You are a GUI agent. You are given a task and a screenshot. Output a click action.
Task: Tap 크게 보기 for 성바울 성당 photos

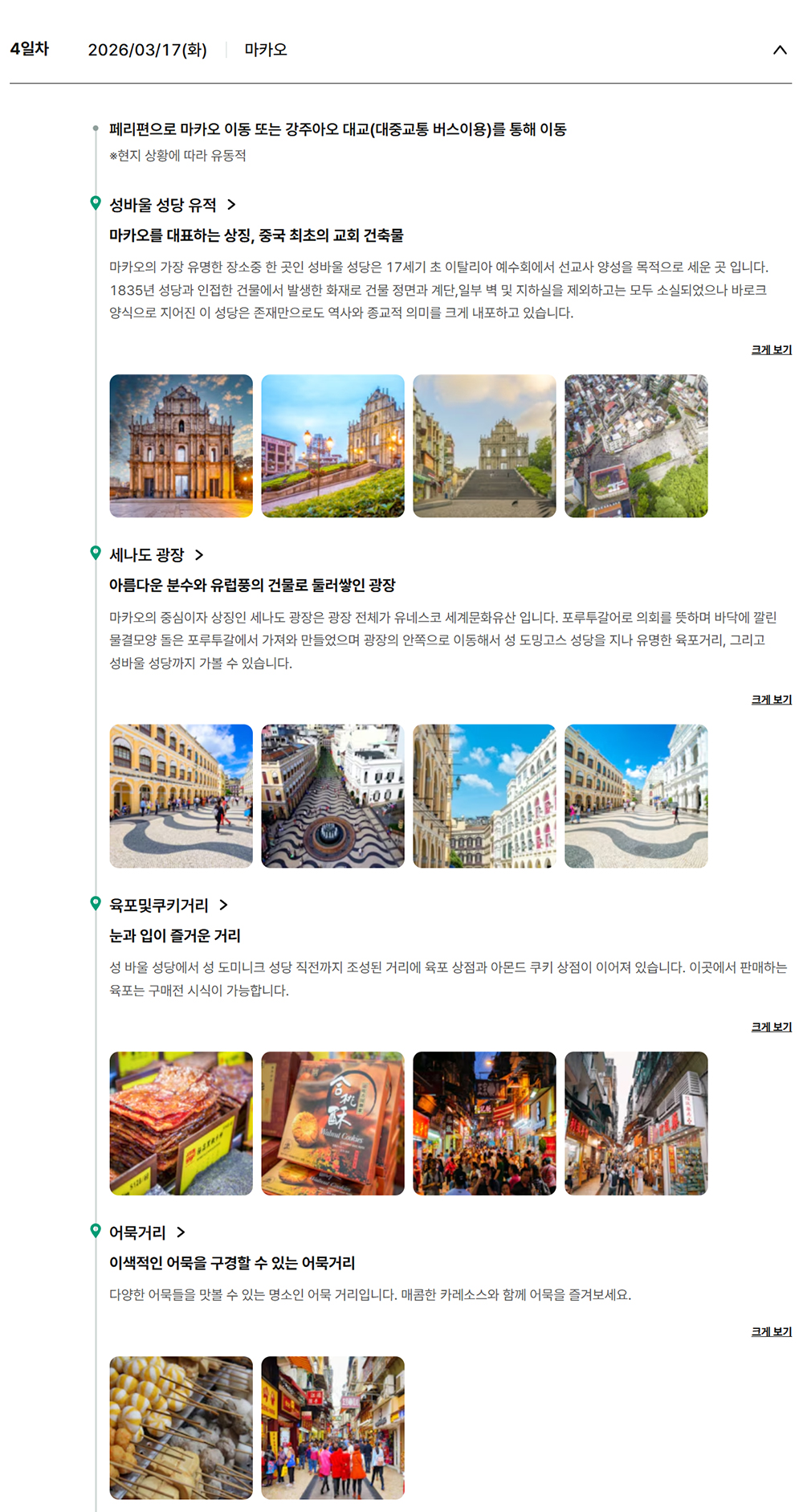[x=771, y=349]
